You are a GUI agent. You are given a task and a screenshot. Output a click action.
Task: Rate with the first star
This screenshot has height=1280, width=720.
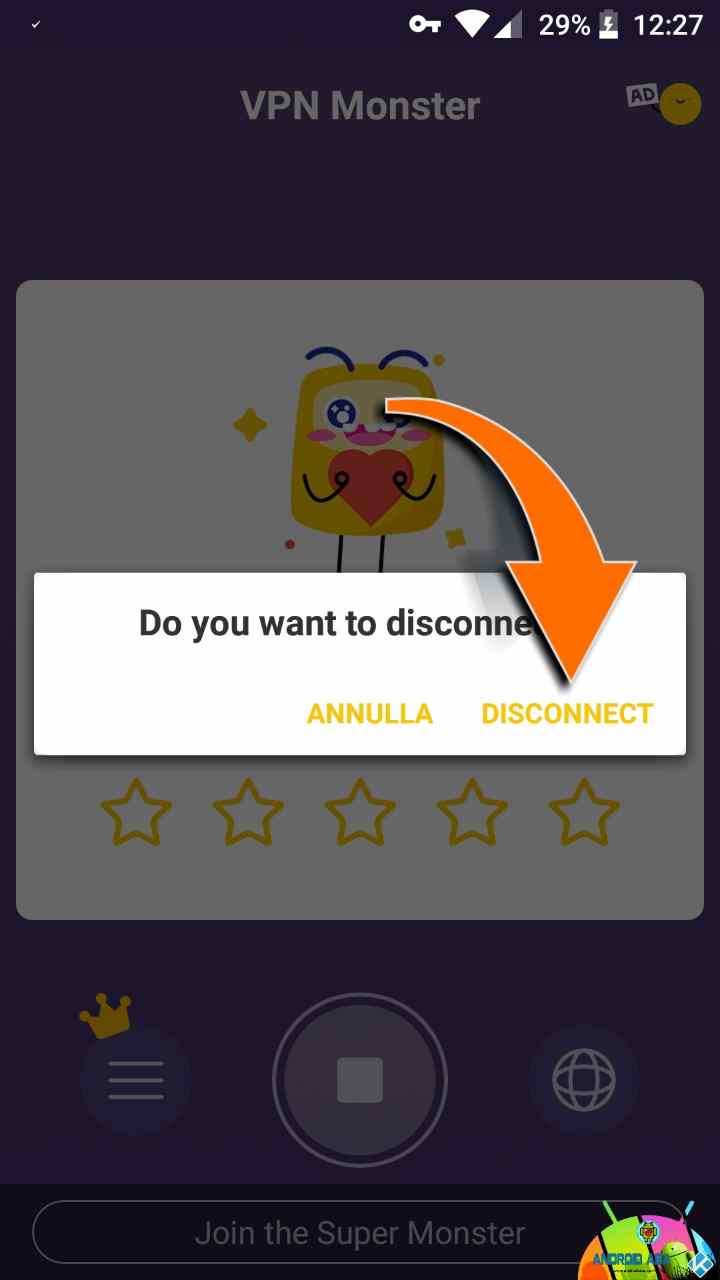(136, 812)
